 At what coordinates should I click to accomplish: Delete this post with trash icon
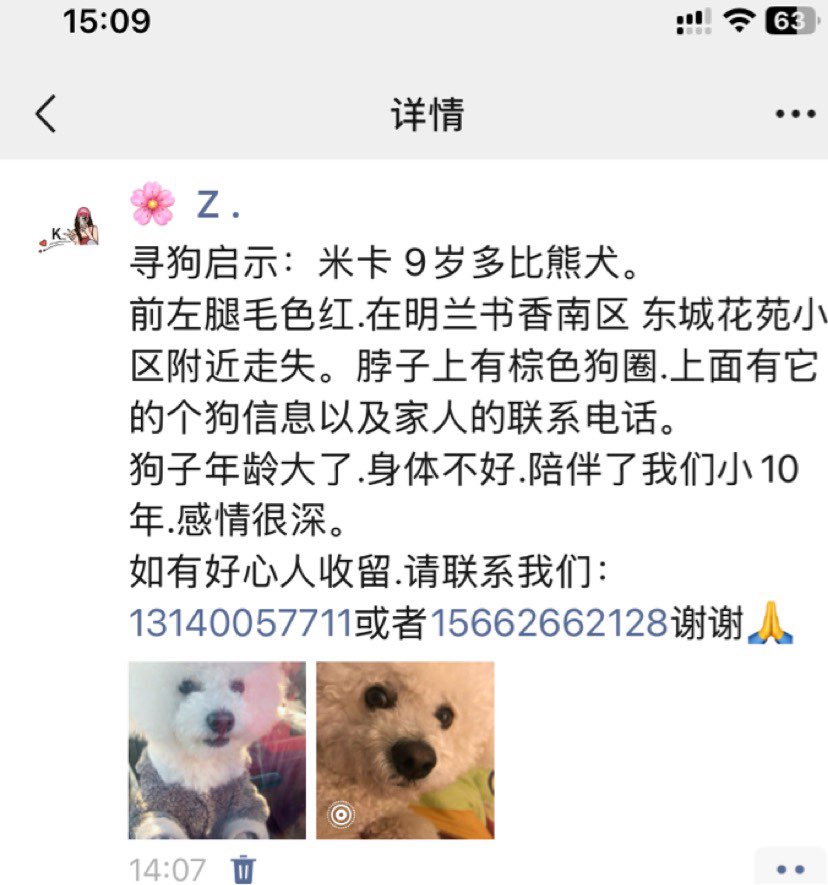(x=243, y=867)
